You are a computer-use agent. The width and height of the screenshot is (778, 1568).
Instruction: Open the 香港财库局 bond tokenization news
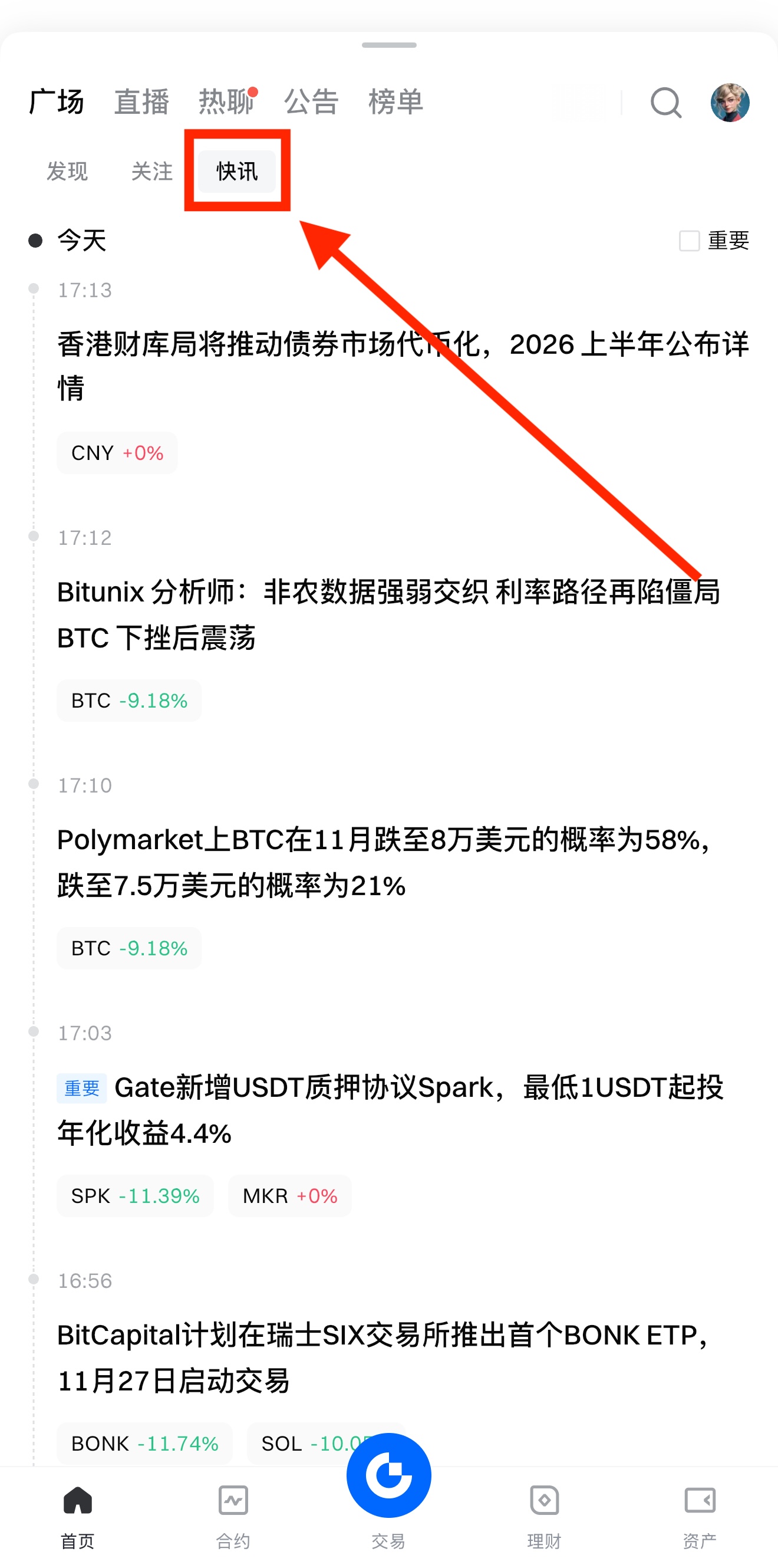tap(401, 365)
